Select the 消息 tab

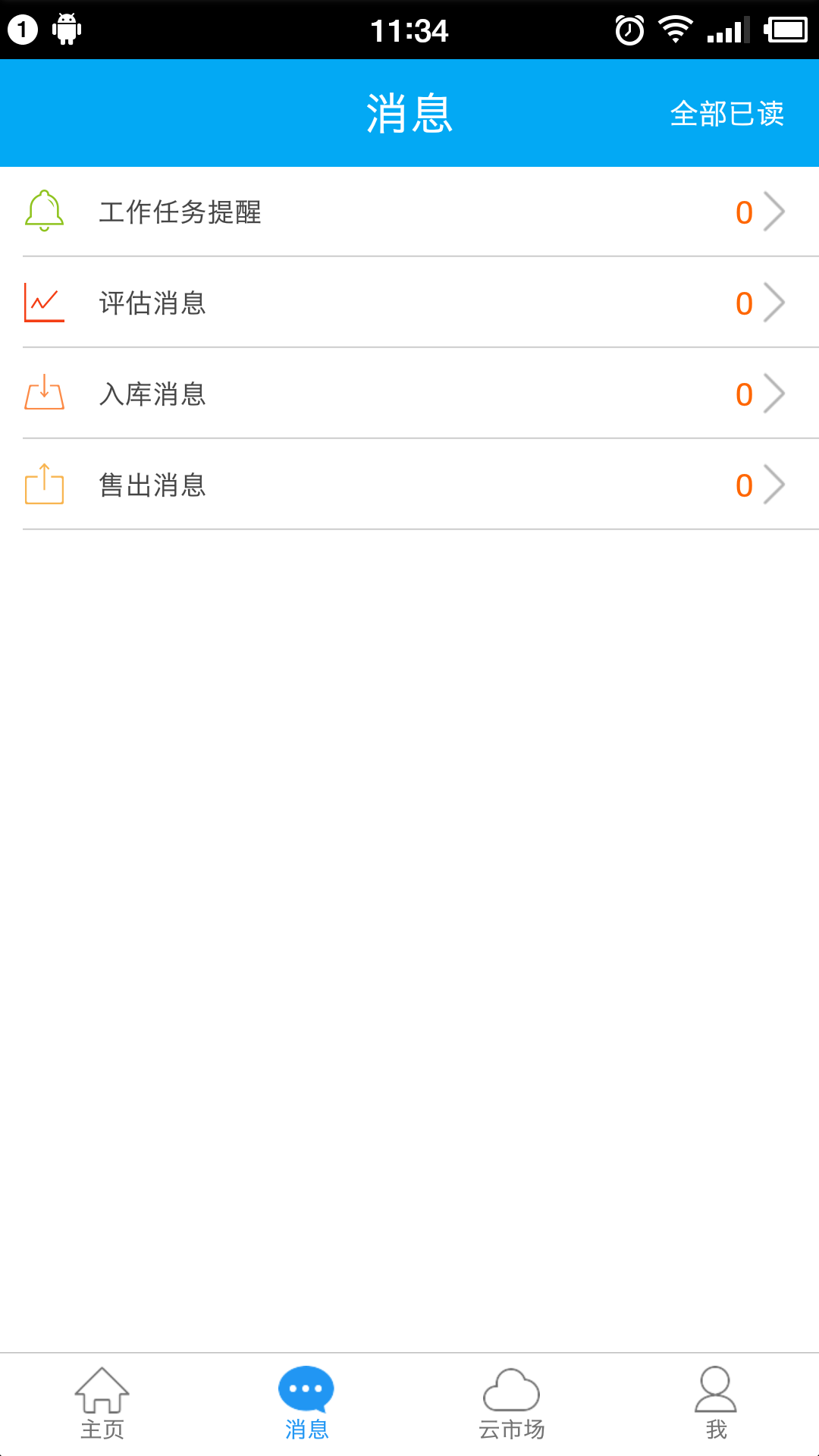[307, 1404]
